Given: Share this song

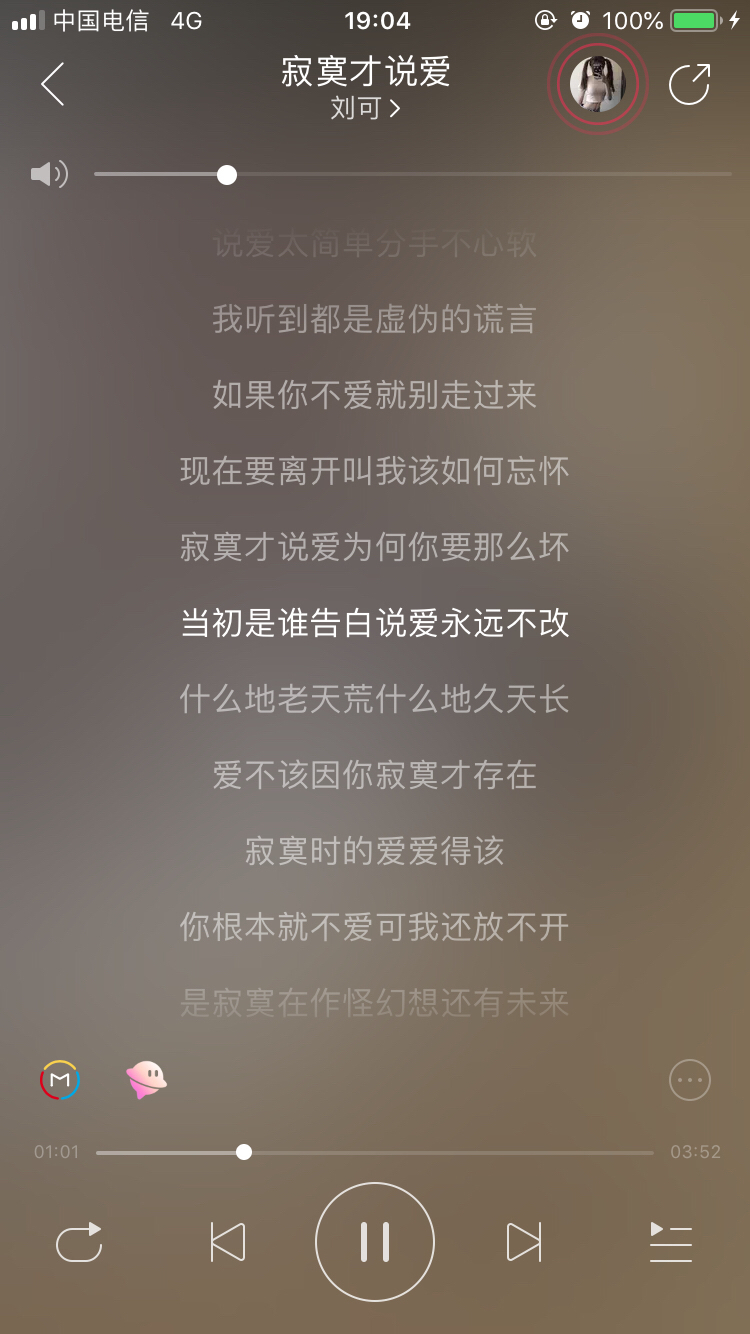Looking at the screenshot, I should pos(689,84).
